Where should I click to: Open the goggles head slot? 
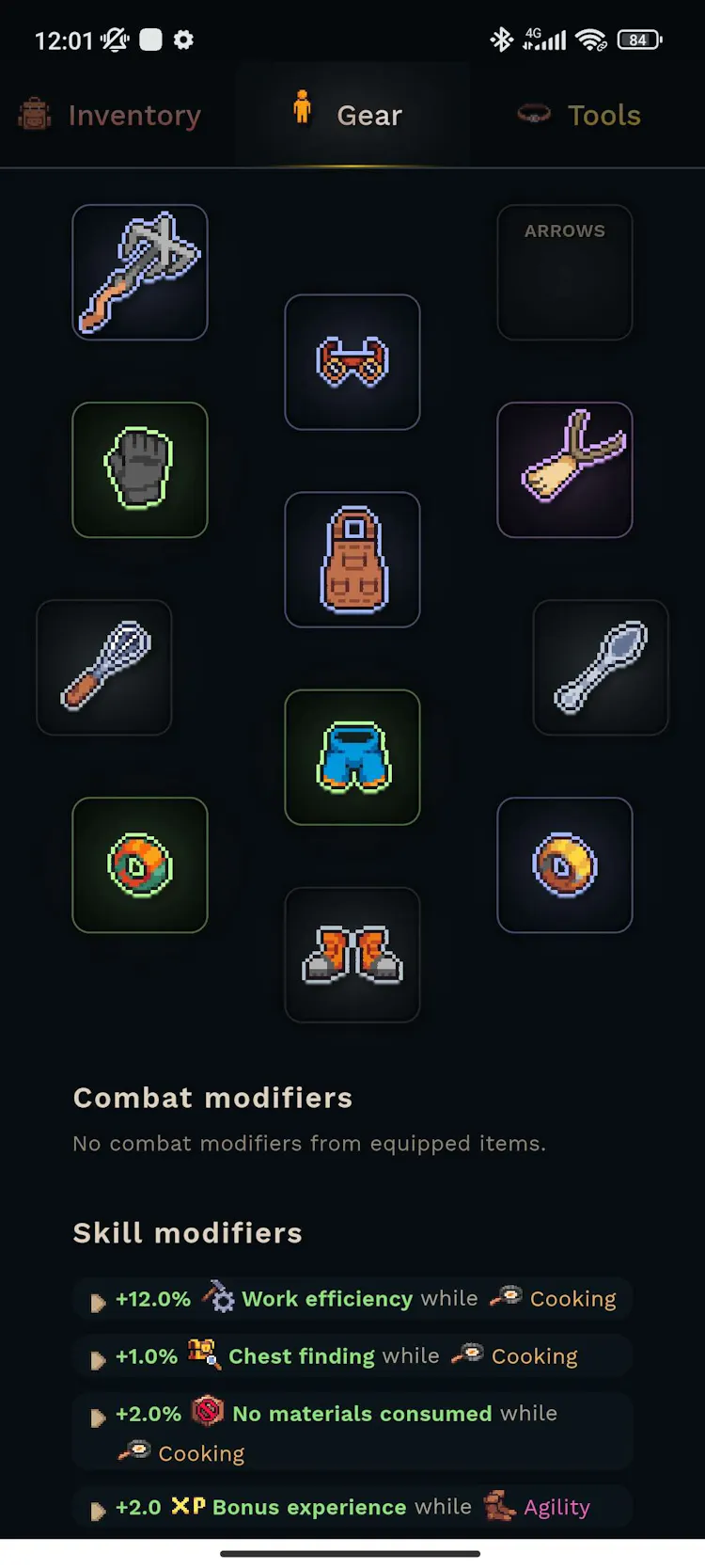tap(352, 362)
